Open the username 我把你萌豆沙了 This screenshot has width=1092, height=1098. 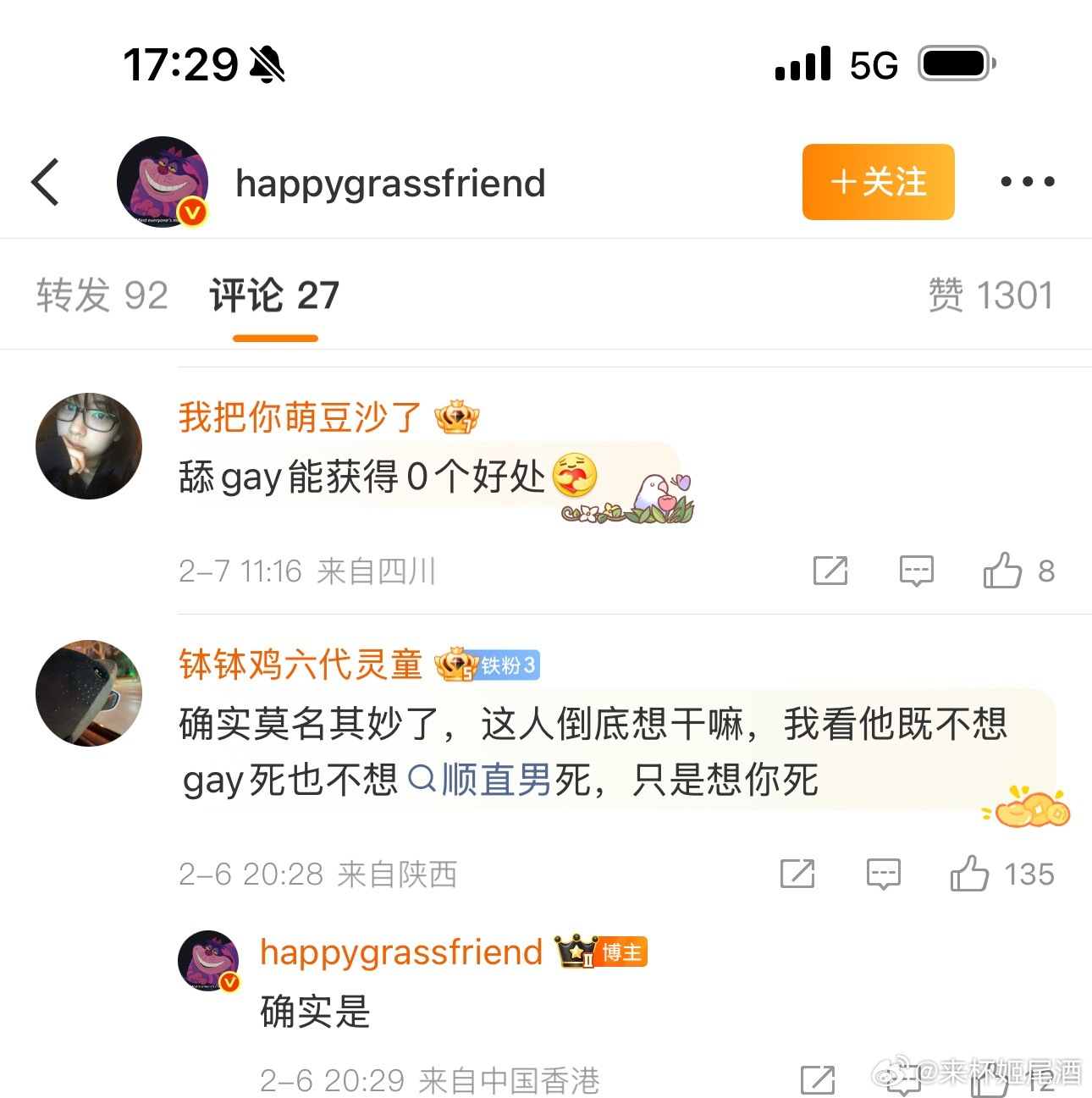tap(301, 417)
